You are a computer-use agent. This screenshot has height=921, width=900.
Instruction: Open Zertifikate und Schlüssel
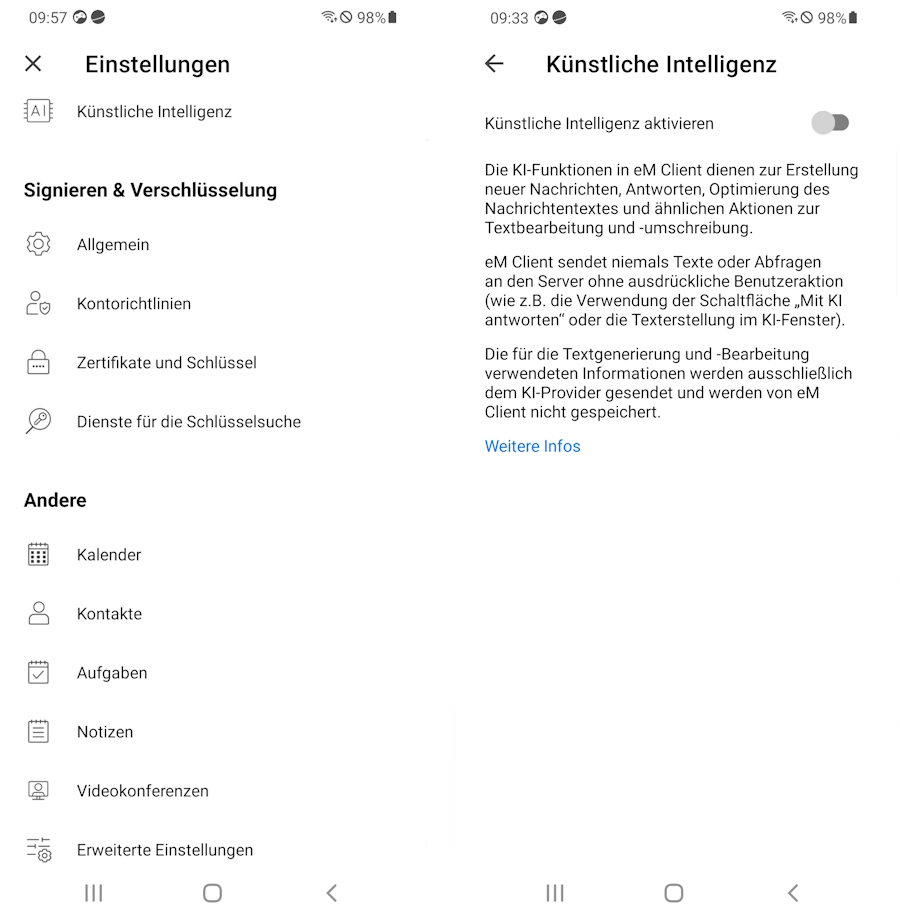pyautogui.click(x=167, y=363)
